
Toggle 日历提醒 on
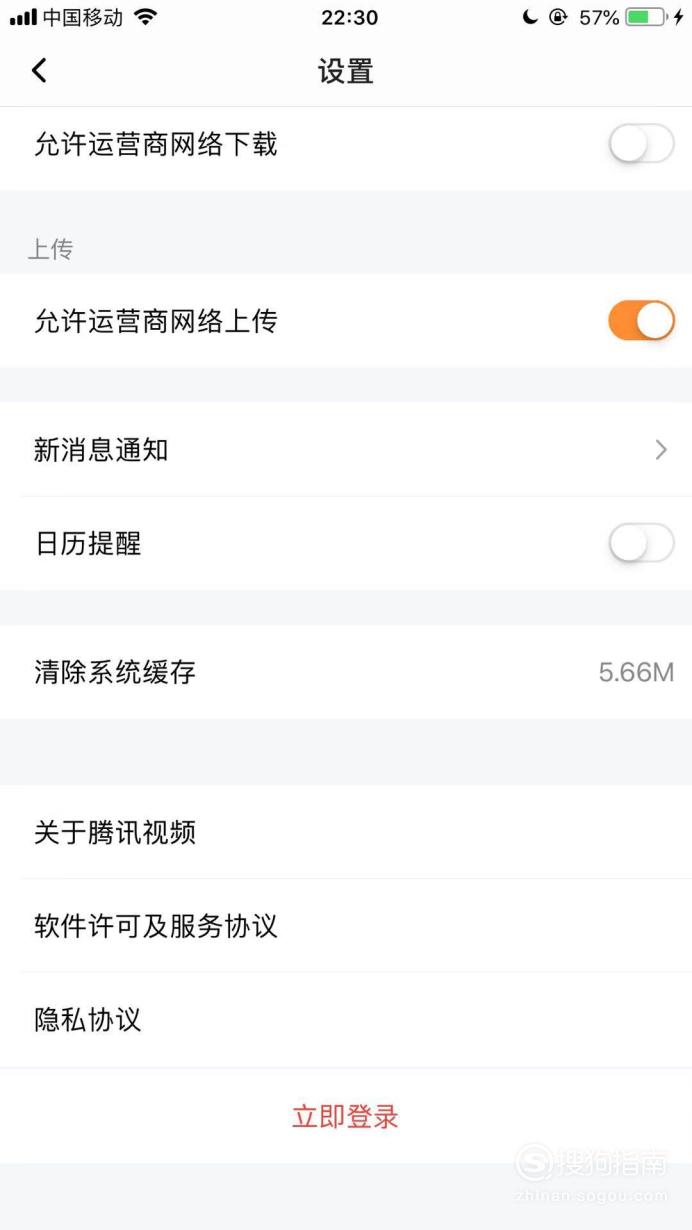[641, 544]
